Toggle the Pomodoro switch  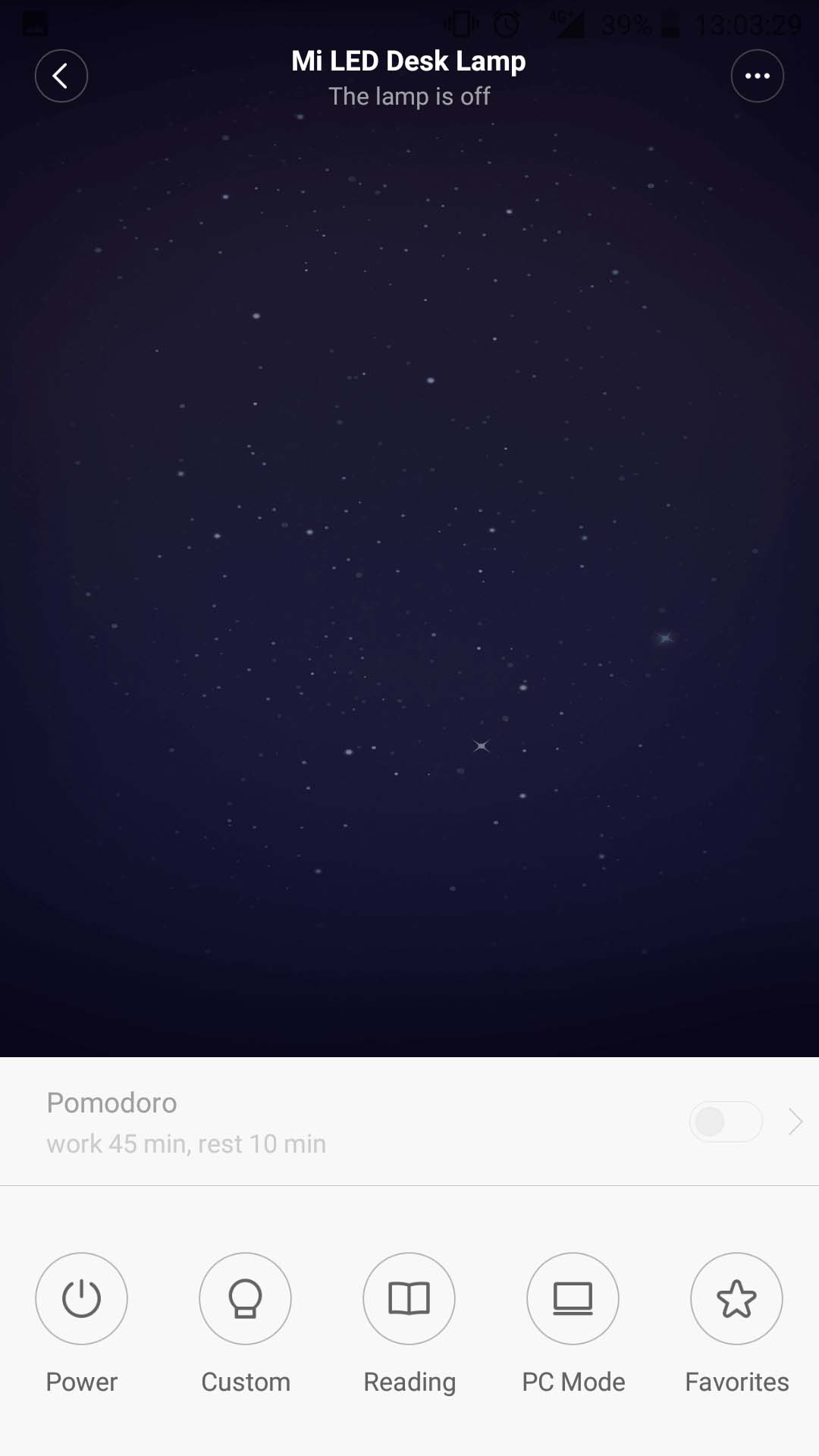point(725,1122)
